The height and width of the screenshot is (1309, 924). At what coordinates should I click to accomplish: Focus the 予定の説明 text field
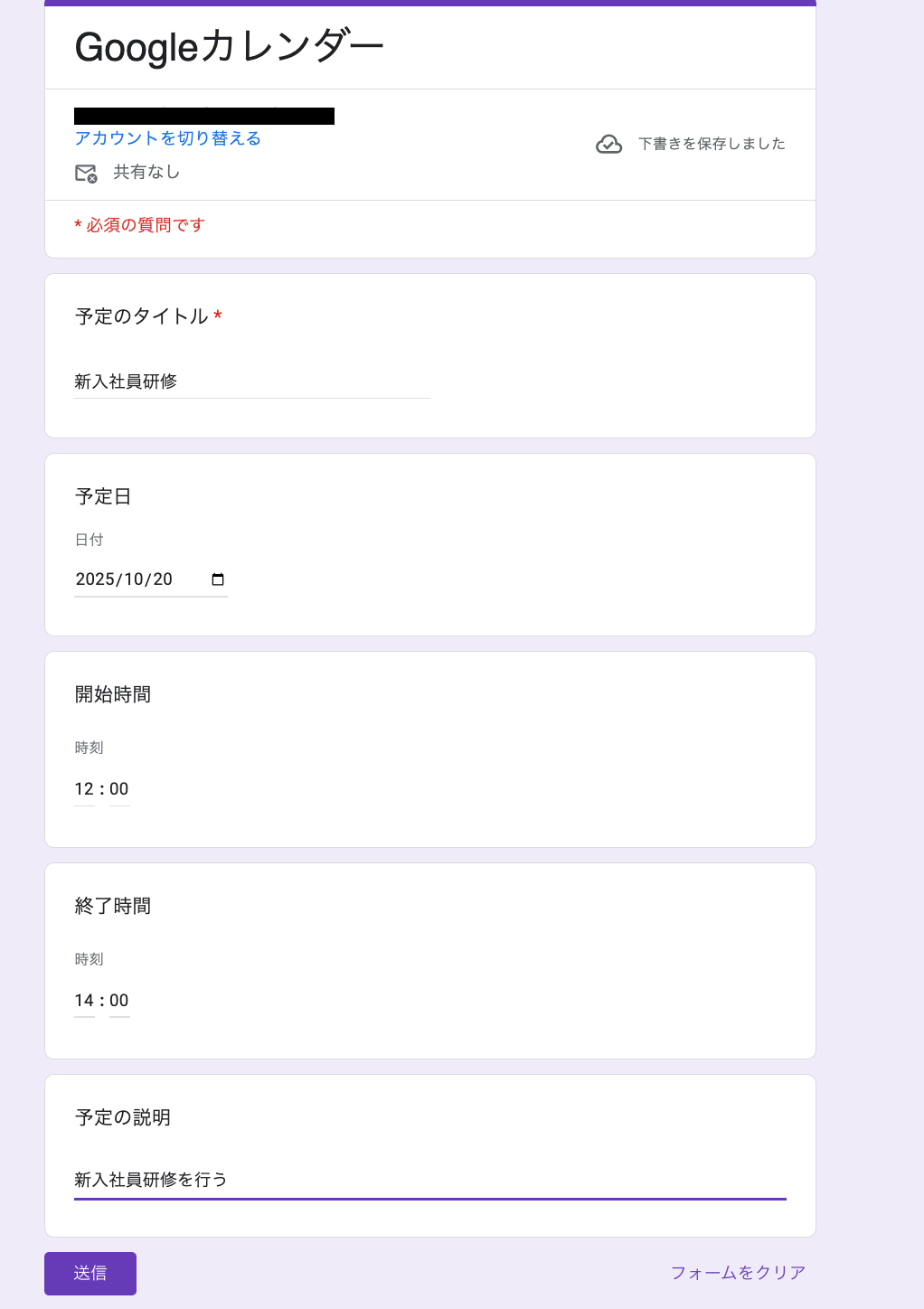click(430, 1180)
